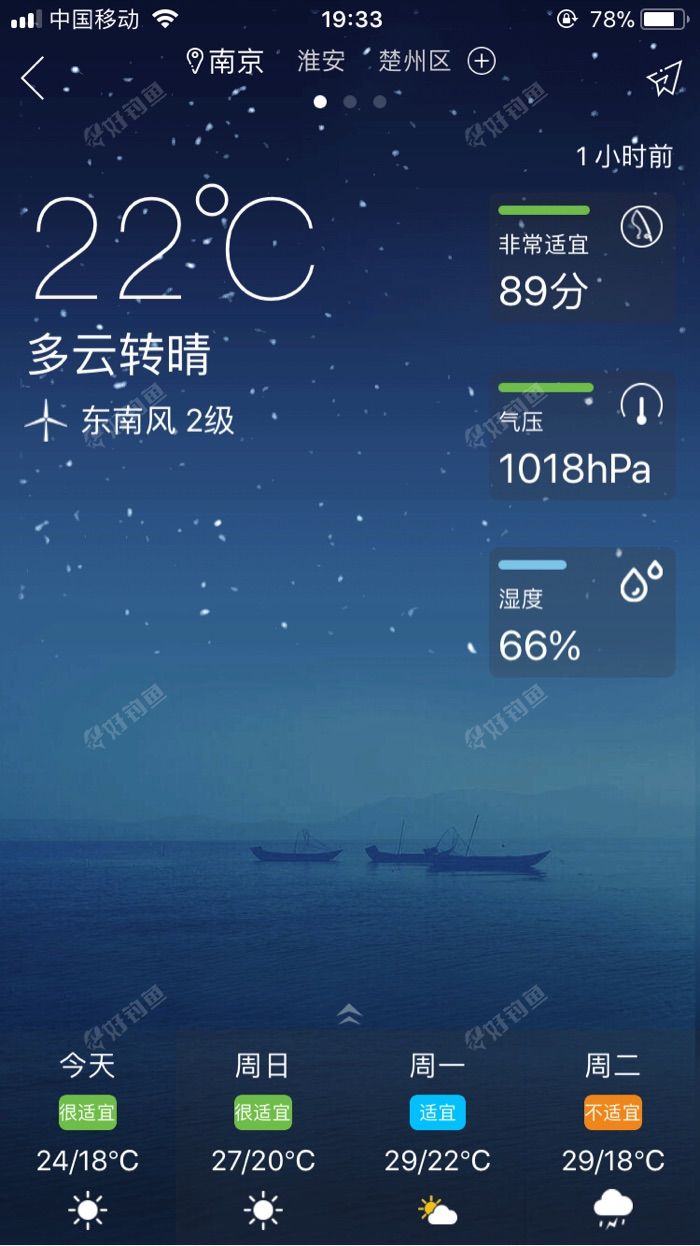The height and width of the screenshot is (1246, 700).
Task: Add a new city with plus icon
Action: click(482, 61)
